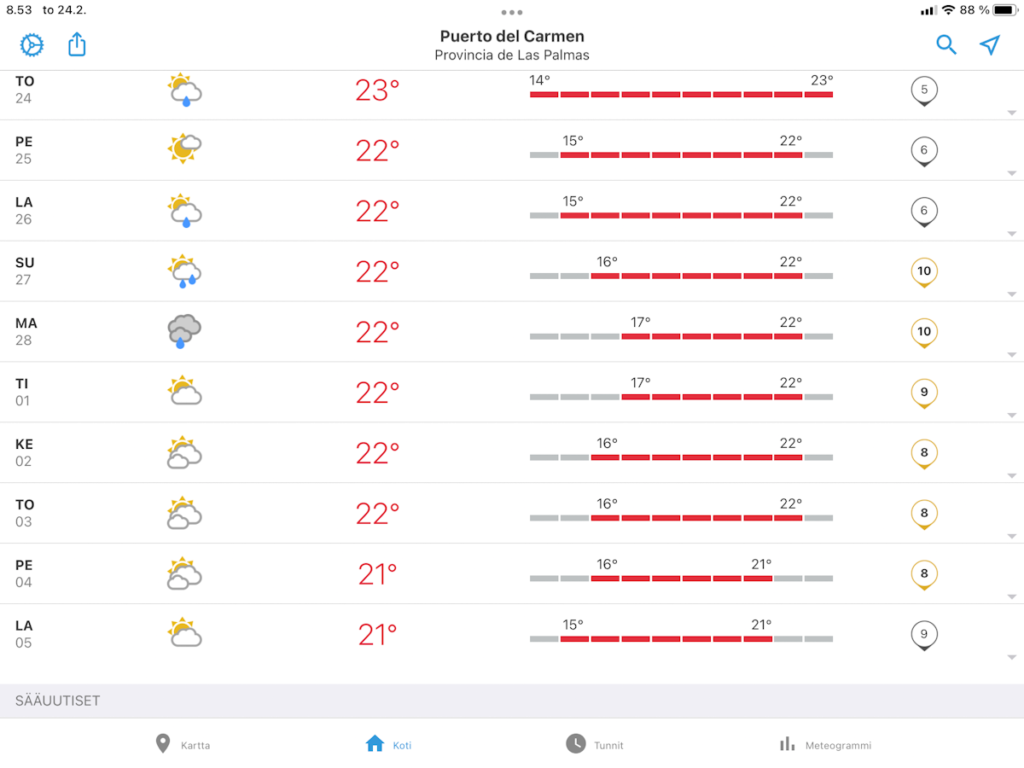Viewport: 1024px width, 768px height.
Task: Expand the SU 27 forecast row
Action: (1012, 295)
